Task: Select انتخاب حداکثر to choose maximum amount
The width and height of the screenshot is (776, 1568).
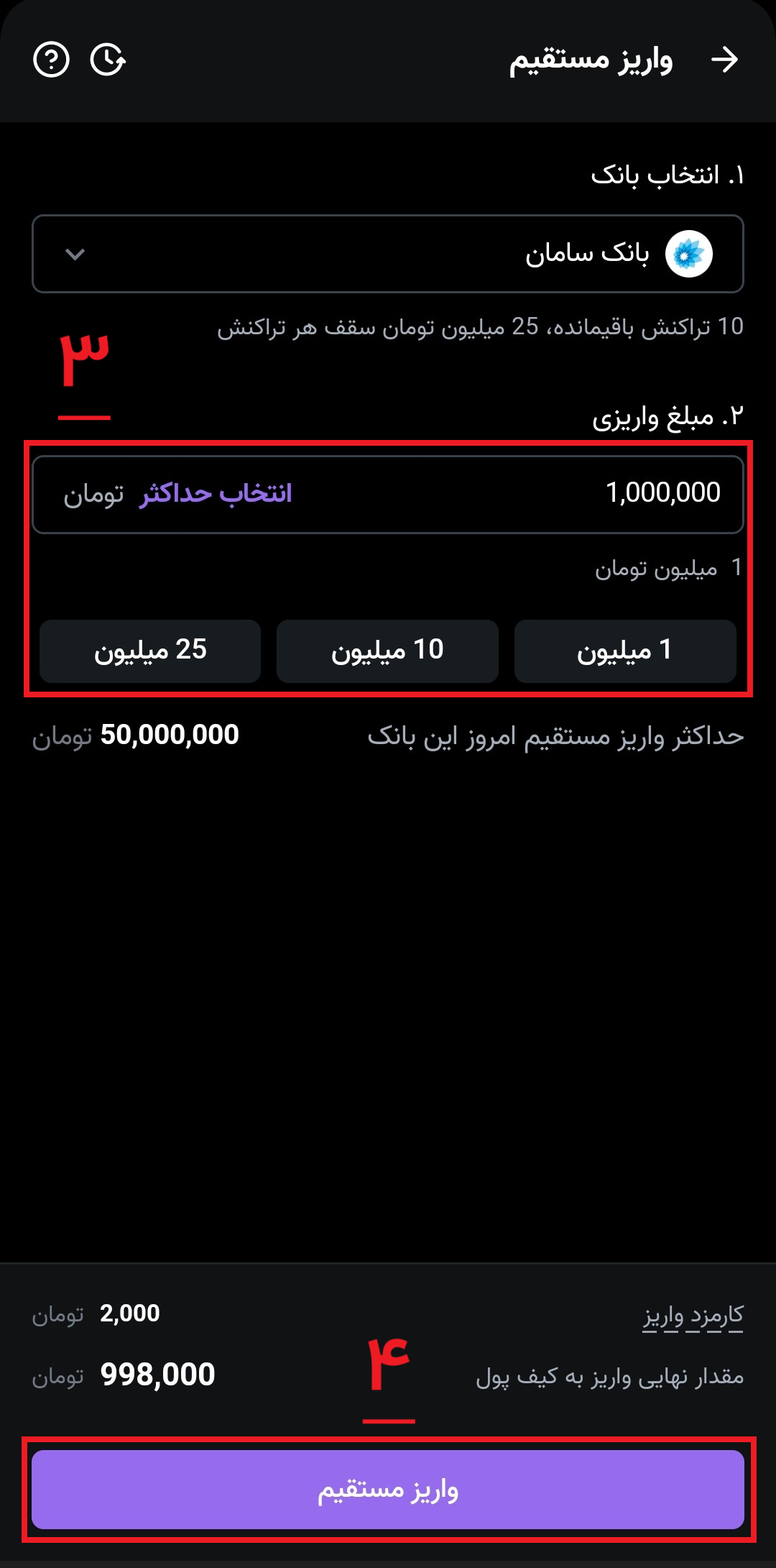Action: (x=216, y=494)
